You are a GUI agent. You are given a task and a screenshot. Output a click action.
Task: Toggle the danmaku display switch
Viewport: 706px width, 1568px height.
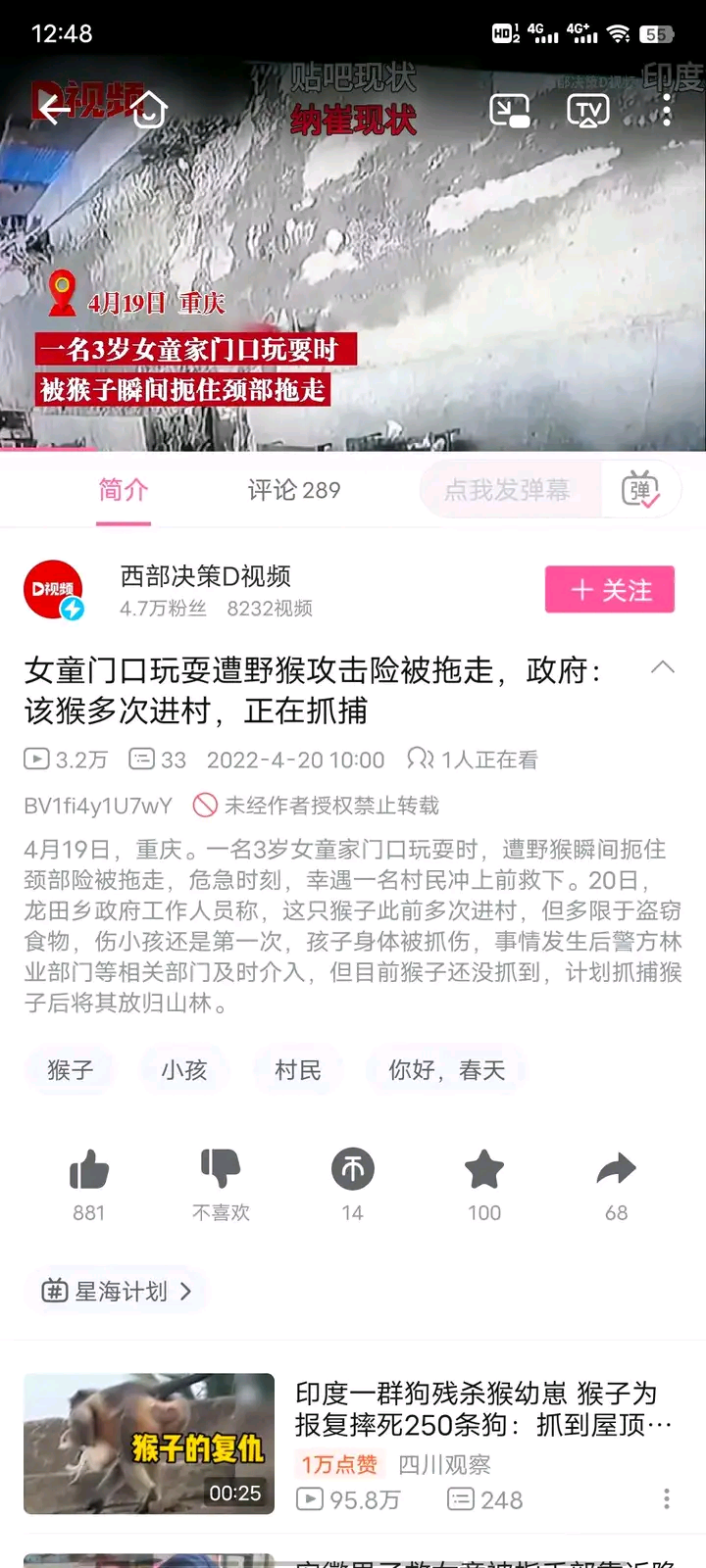(x=640, y=490)
